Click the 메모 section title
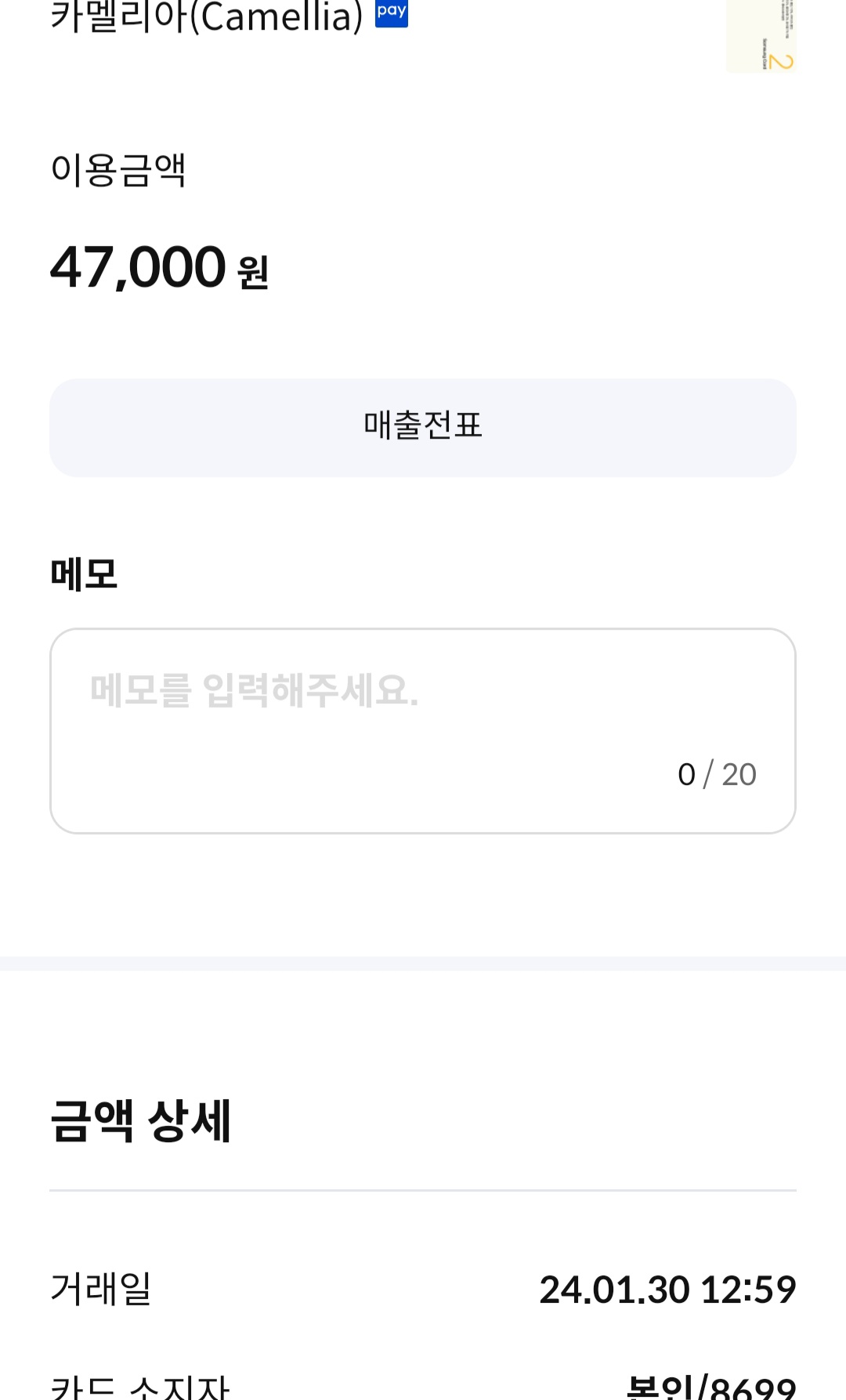Image resolution: width=846 pixels, height=1400 pixels. tap(81, 574)
